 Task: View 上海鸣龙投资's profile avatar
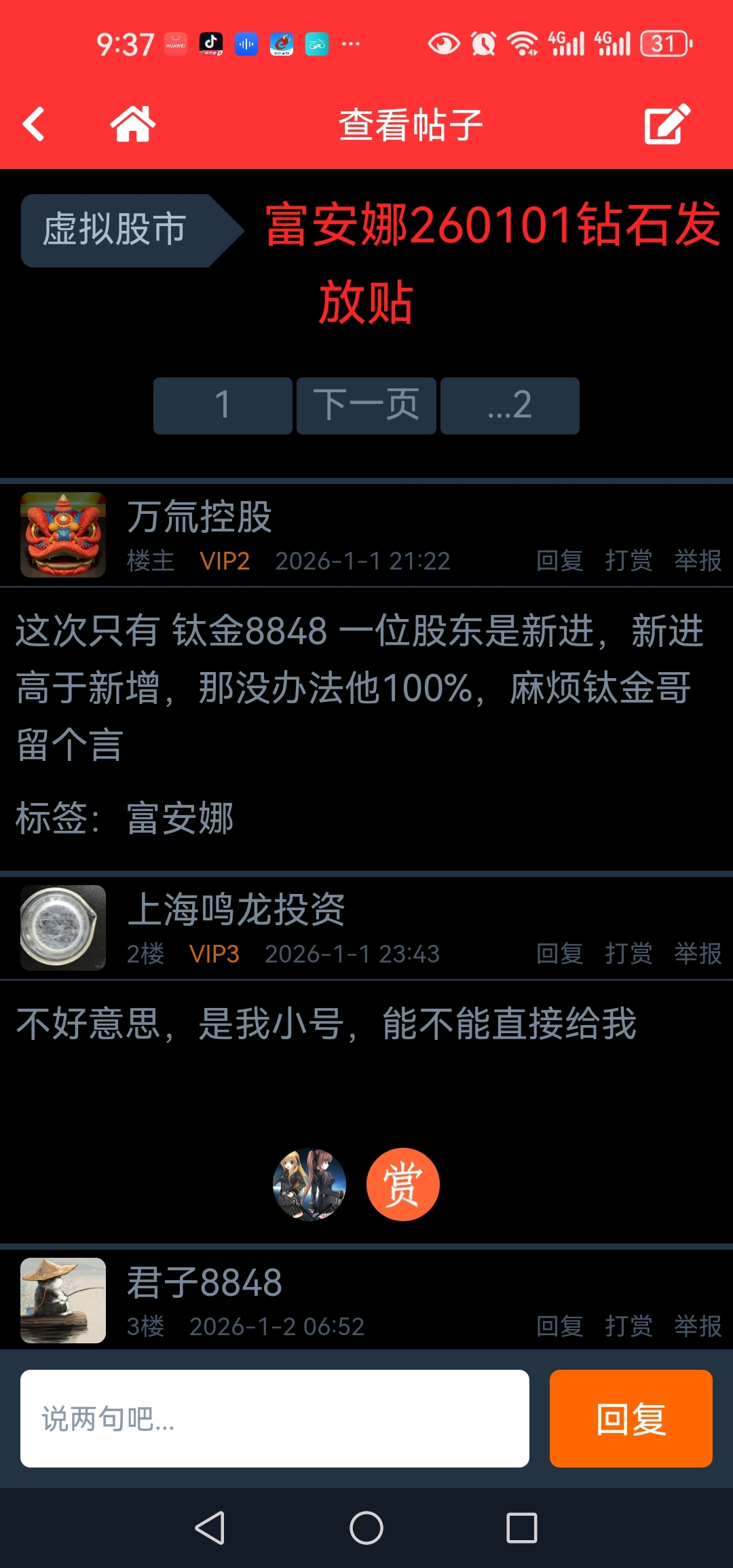(x=63, y=927)
